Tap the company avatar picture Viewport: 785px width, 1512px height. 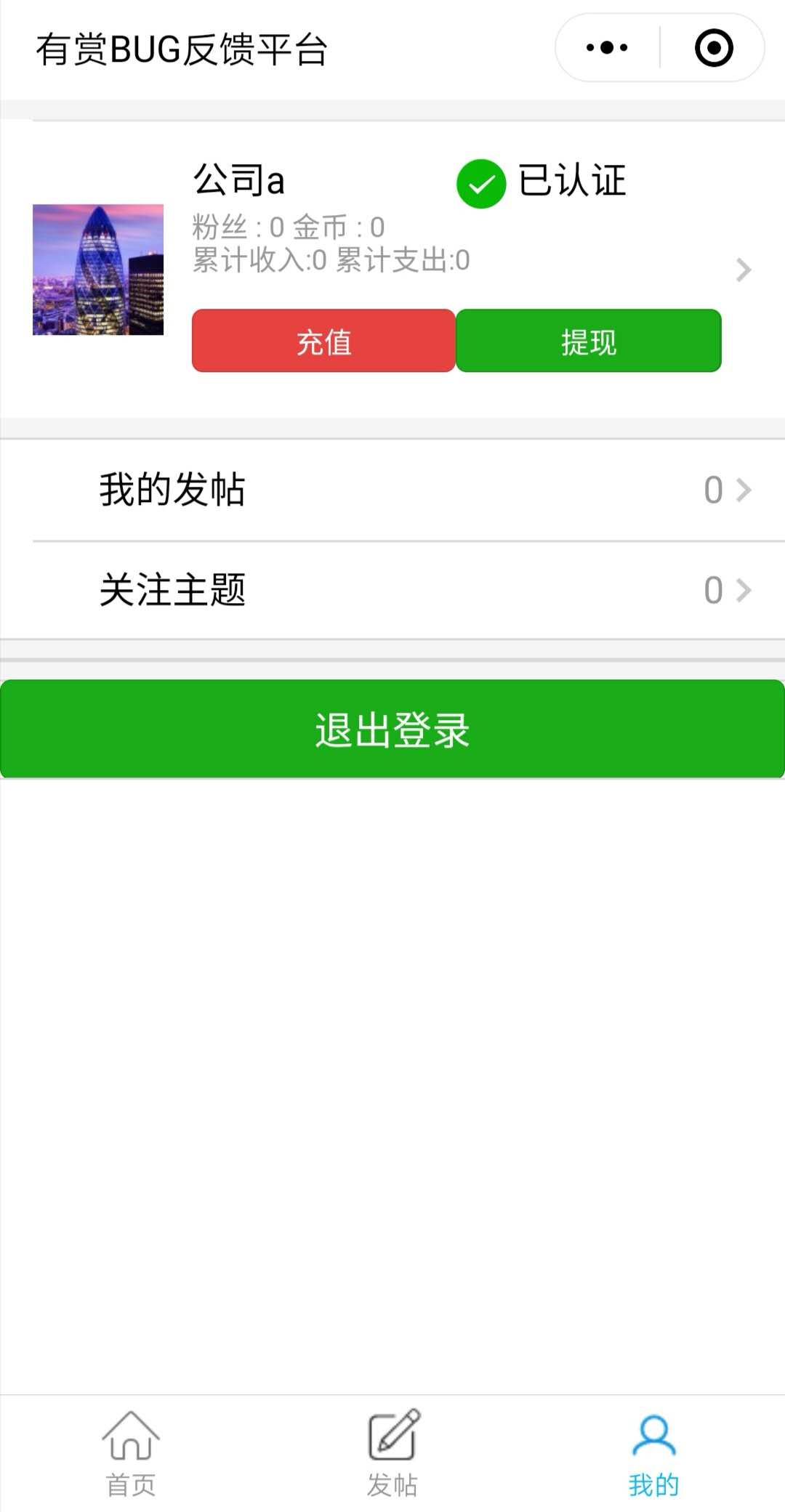pyautogui.click(x=98, y=270)
